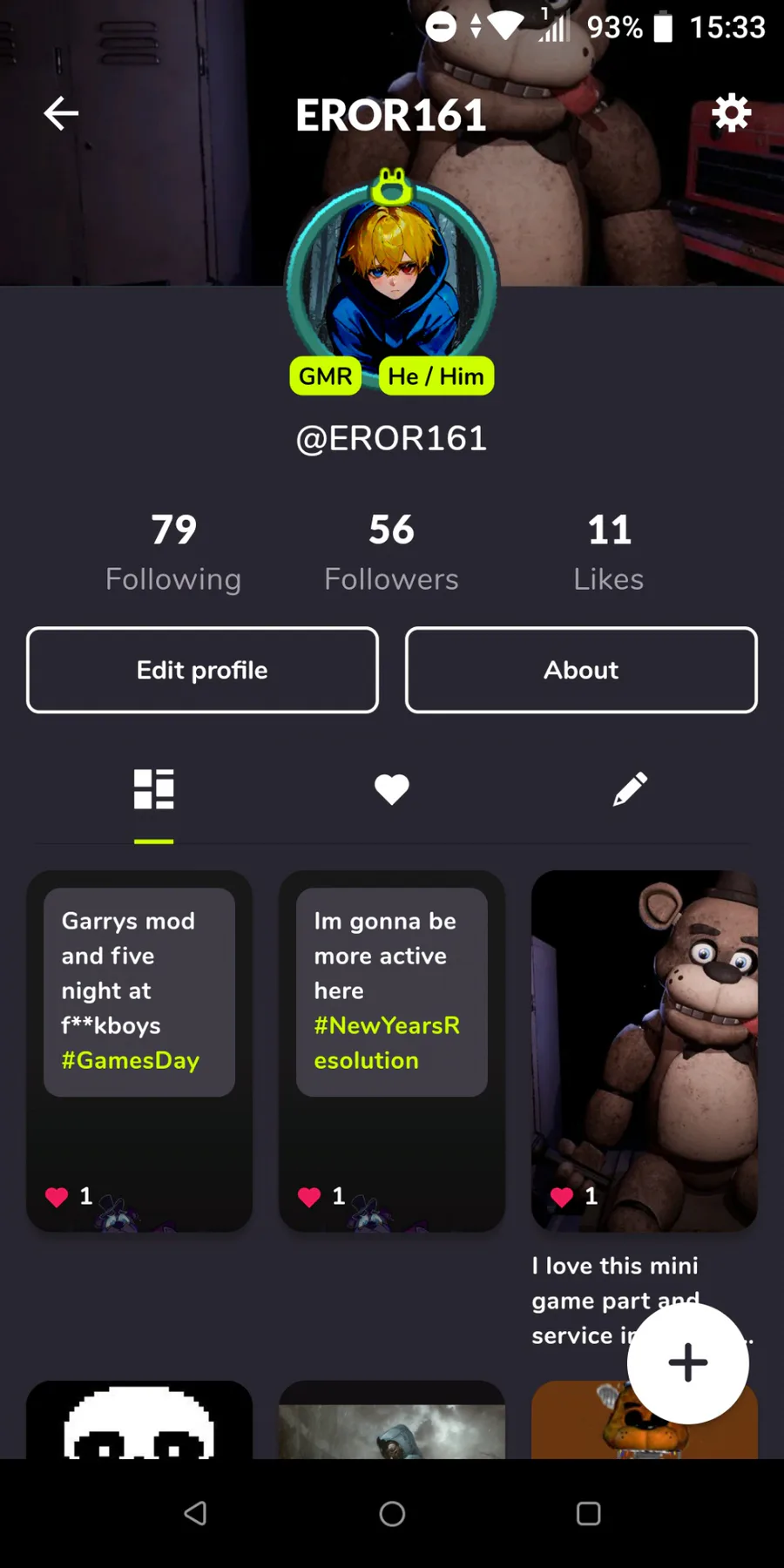Switch to the posts grid tab
This screenshot has width=784, height=1568.
[154, 789]
